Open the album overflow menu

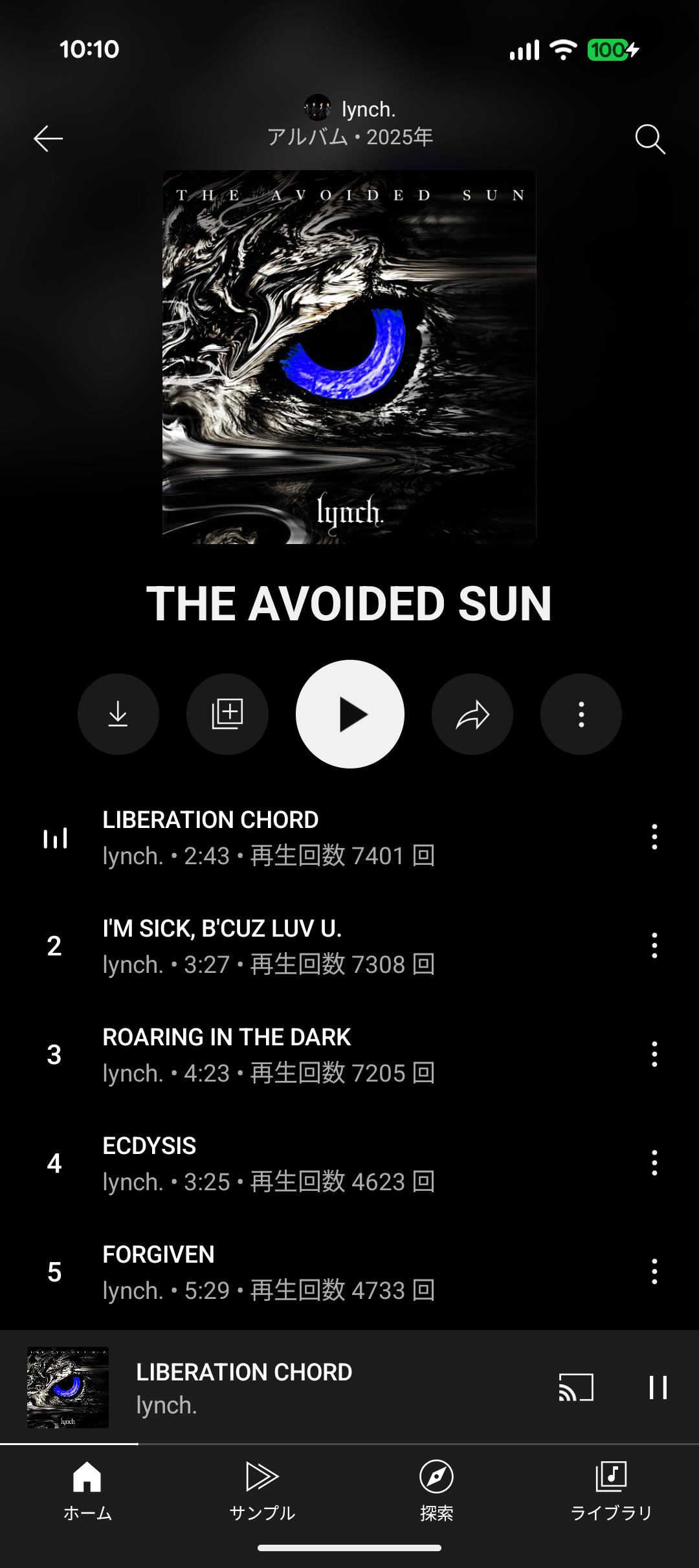581,714
